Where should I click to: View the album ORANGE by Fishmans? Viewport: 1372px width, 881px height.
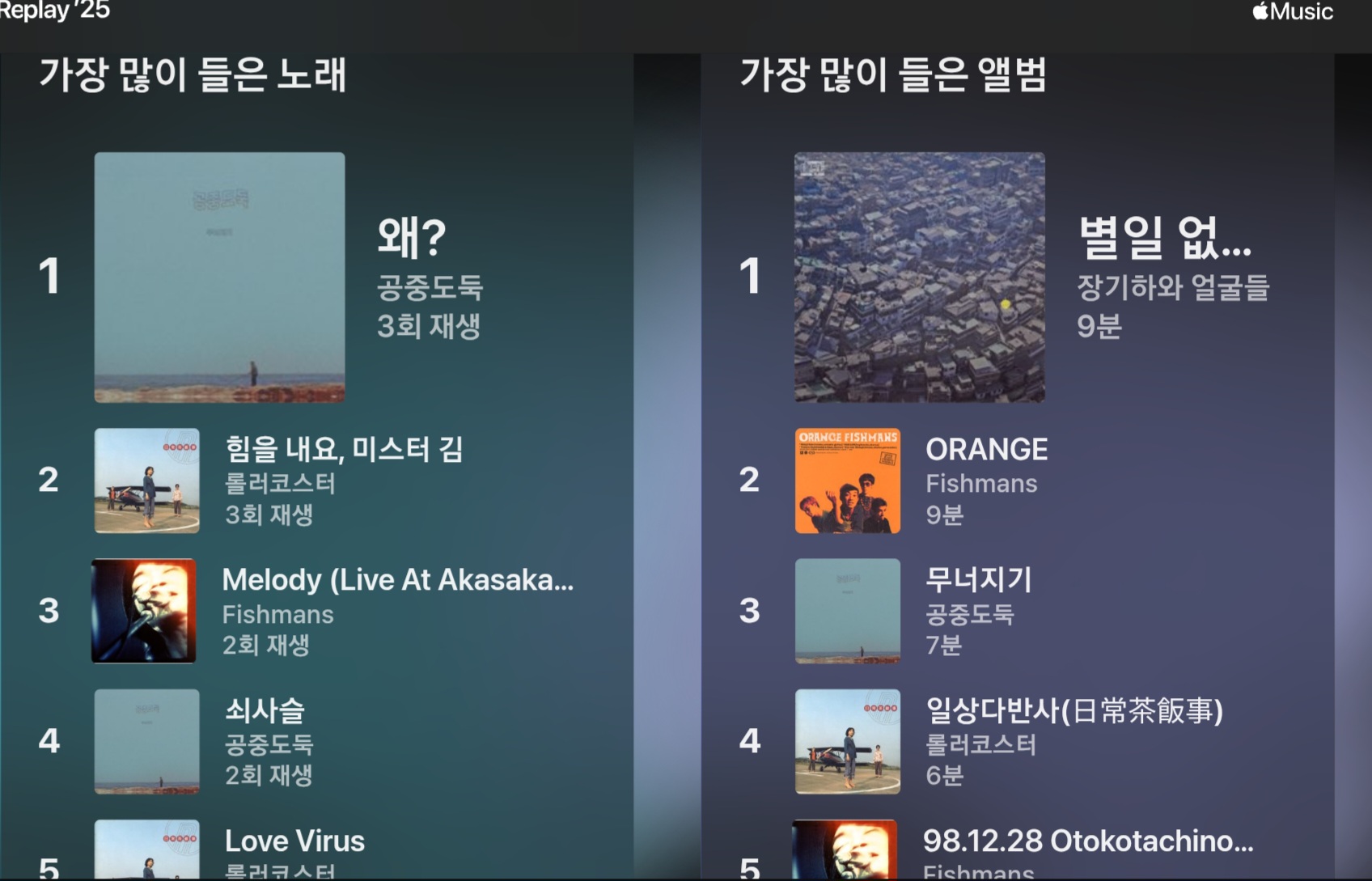(986, 450)
